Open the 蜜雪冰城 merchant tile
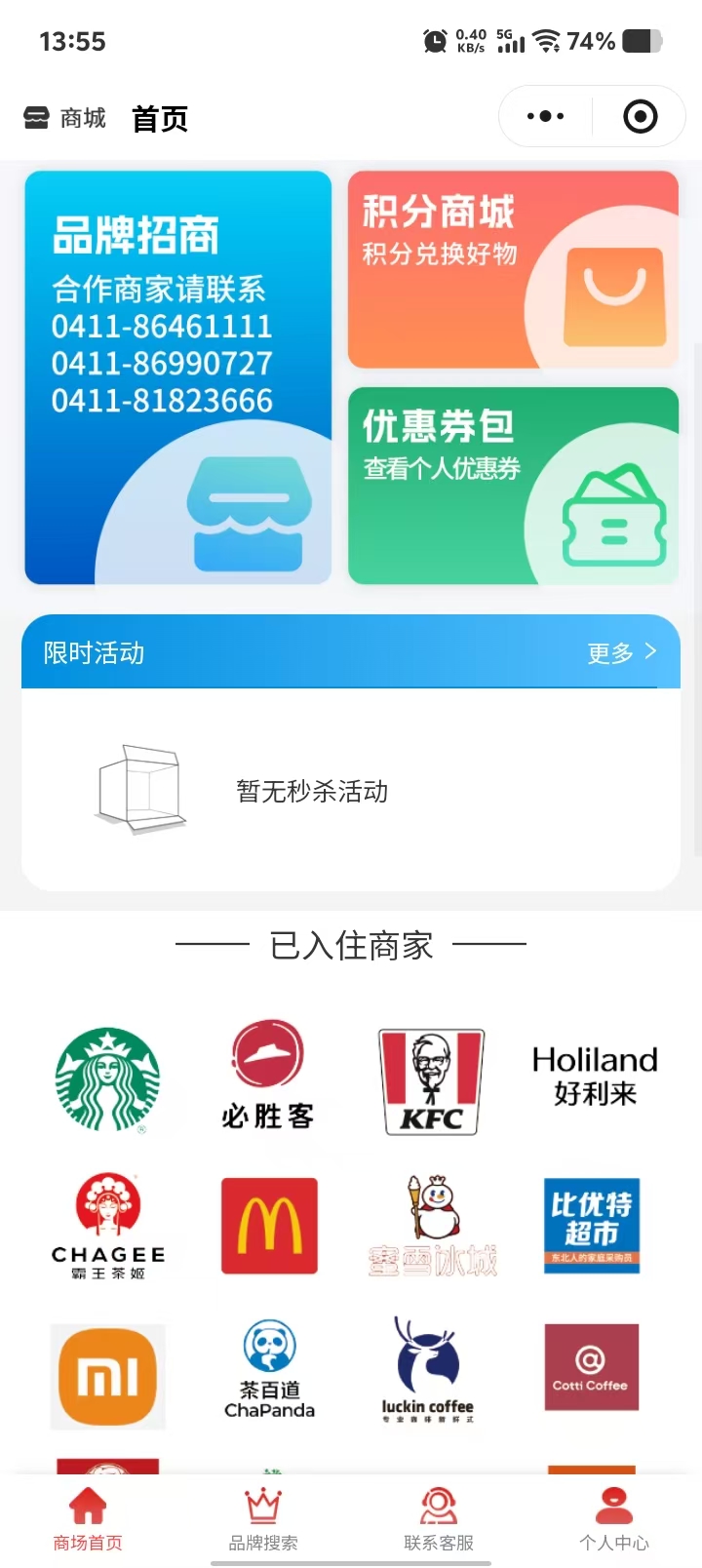 point(432,1227)
